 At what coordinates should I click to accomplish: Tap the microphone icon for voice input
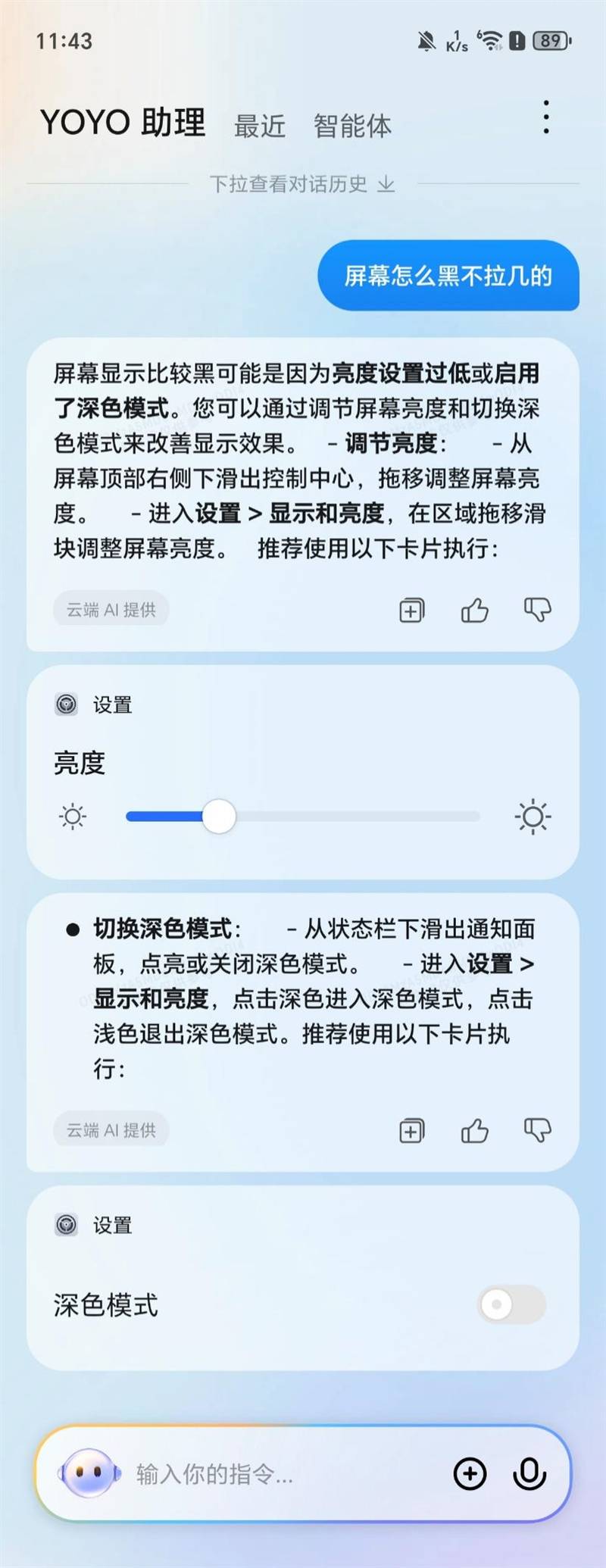(529, 1475)
